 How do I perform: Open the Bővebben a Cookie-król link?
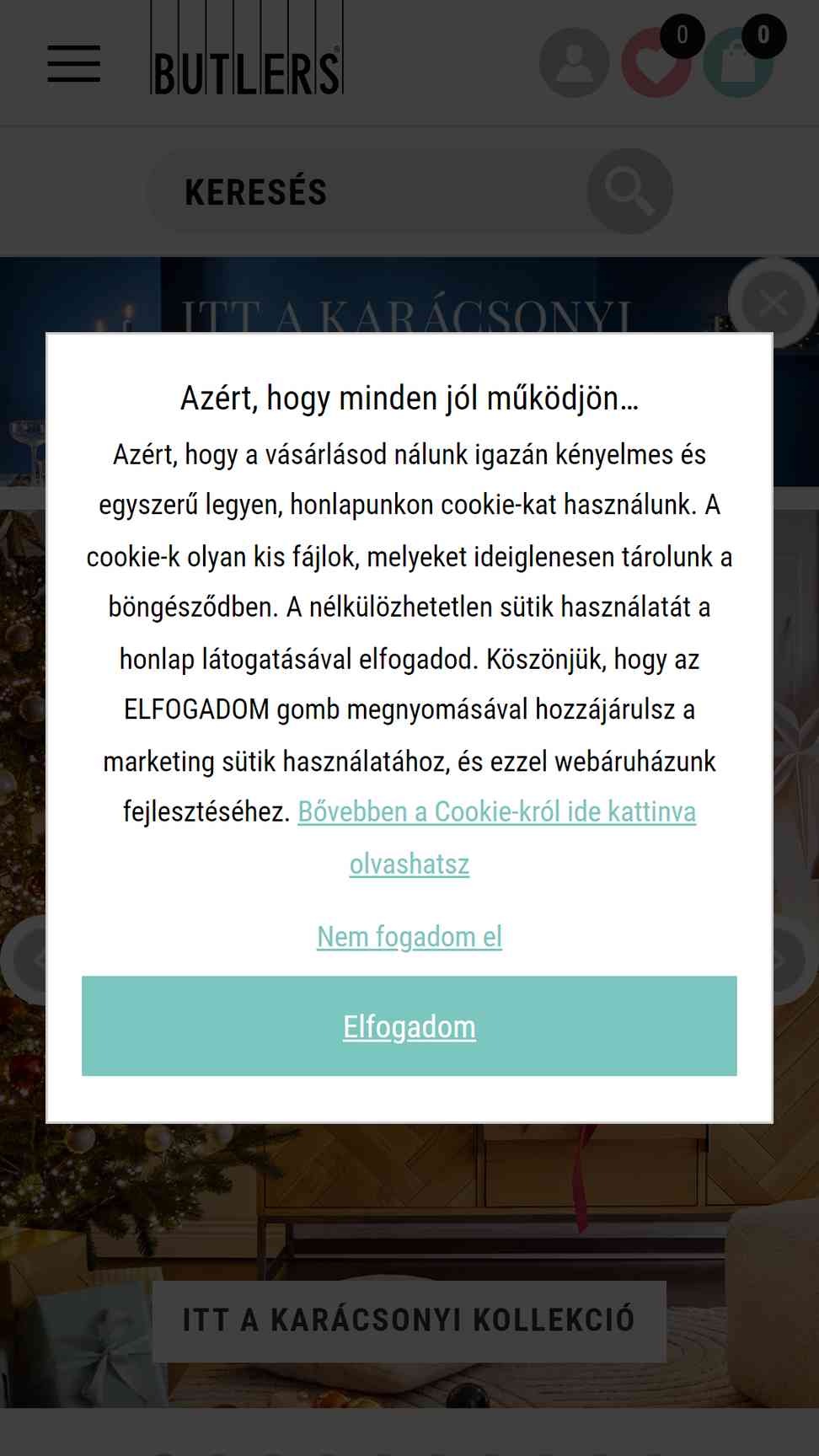tap(497, 837)
